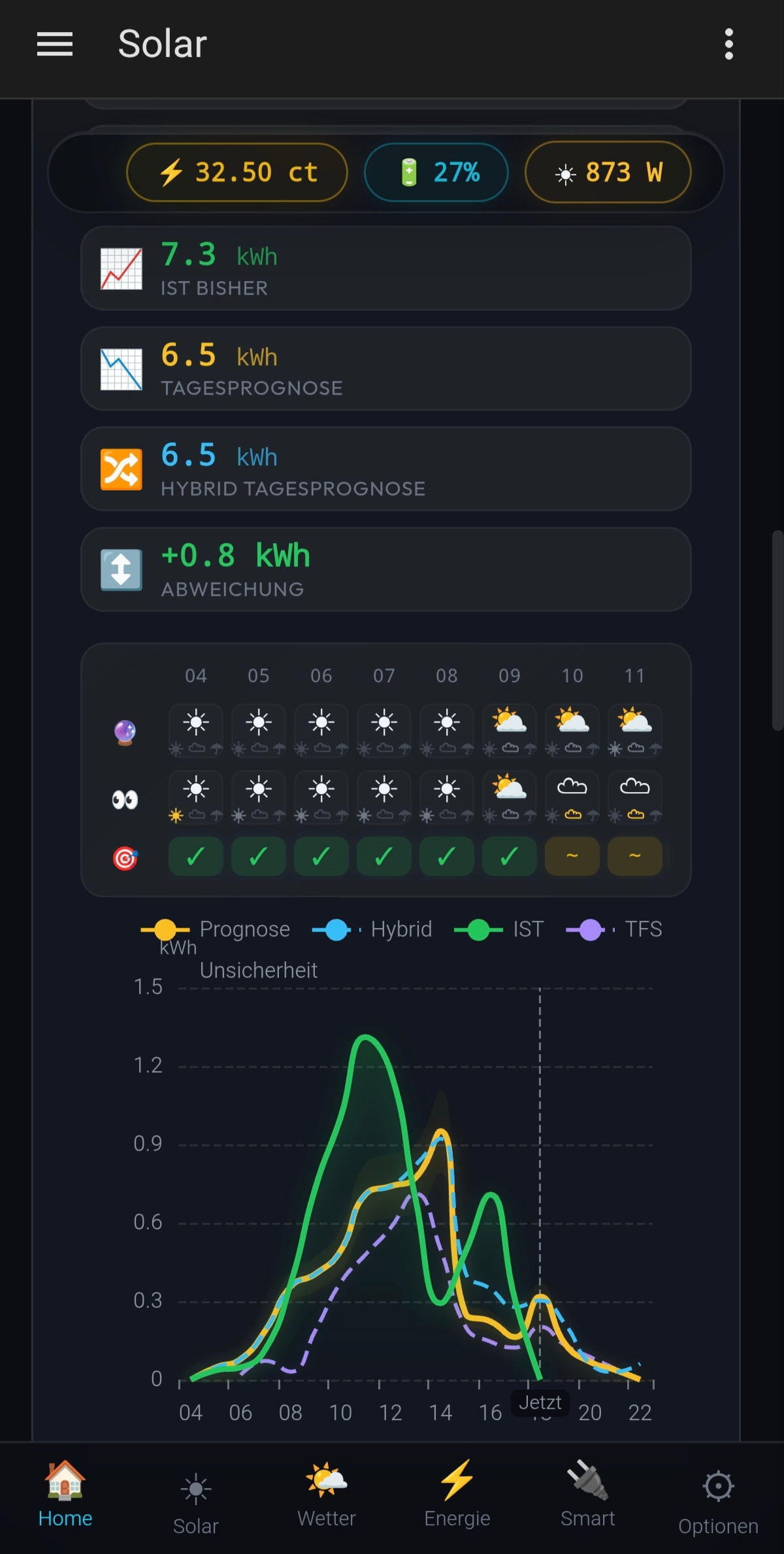Image resolution: width=784 pixels, height=1554 pixels.
Task: Tap the 873 W solar power chip
Action: [608, 173]
